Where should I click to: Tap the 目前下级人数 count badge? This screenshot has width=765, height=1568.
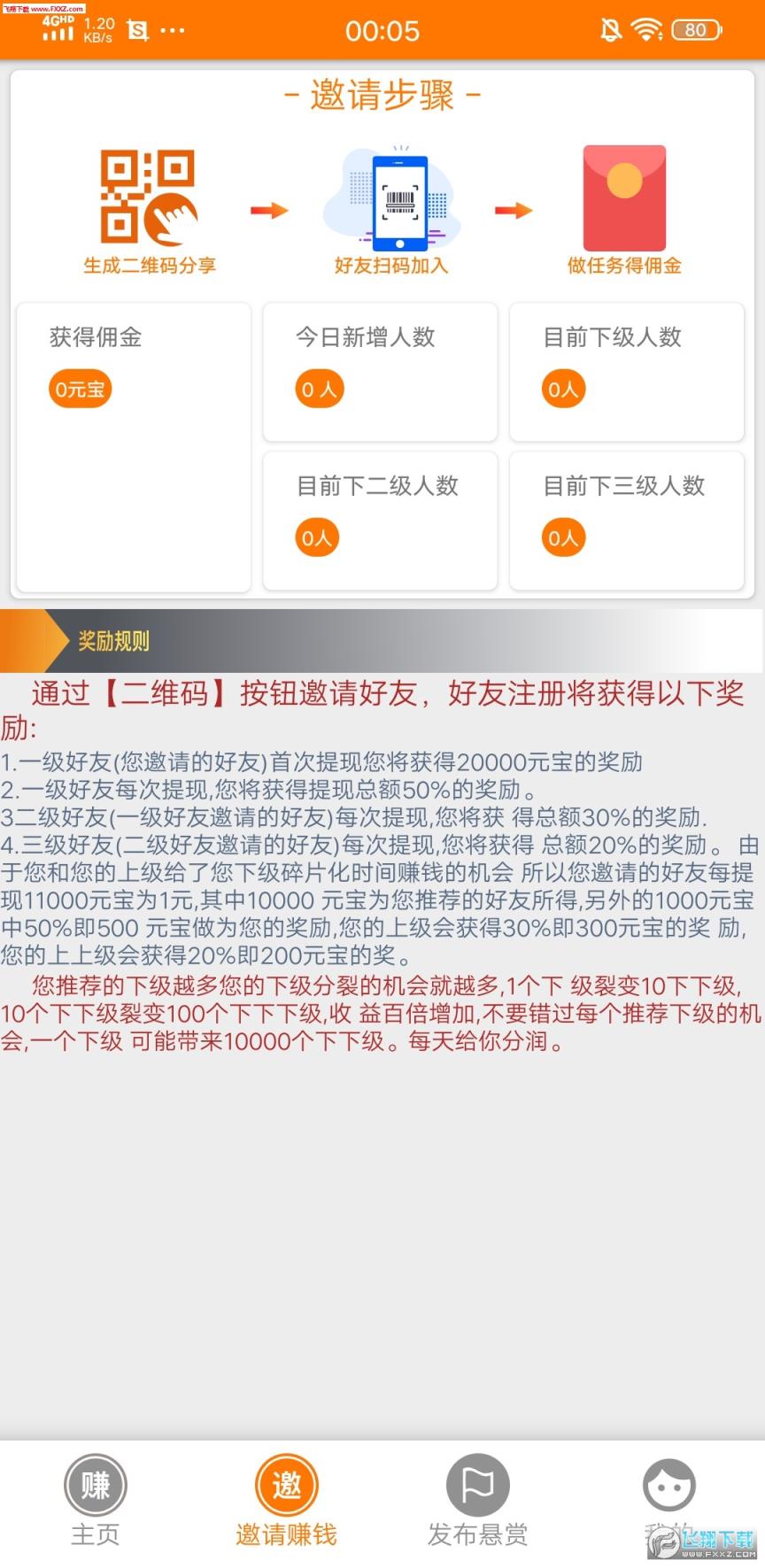click(563, 388)
